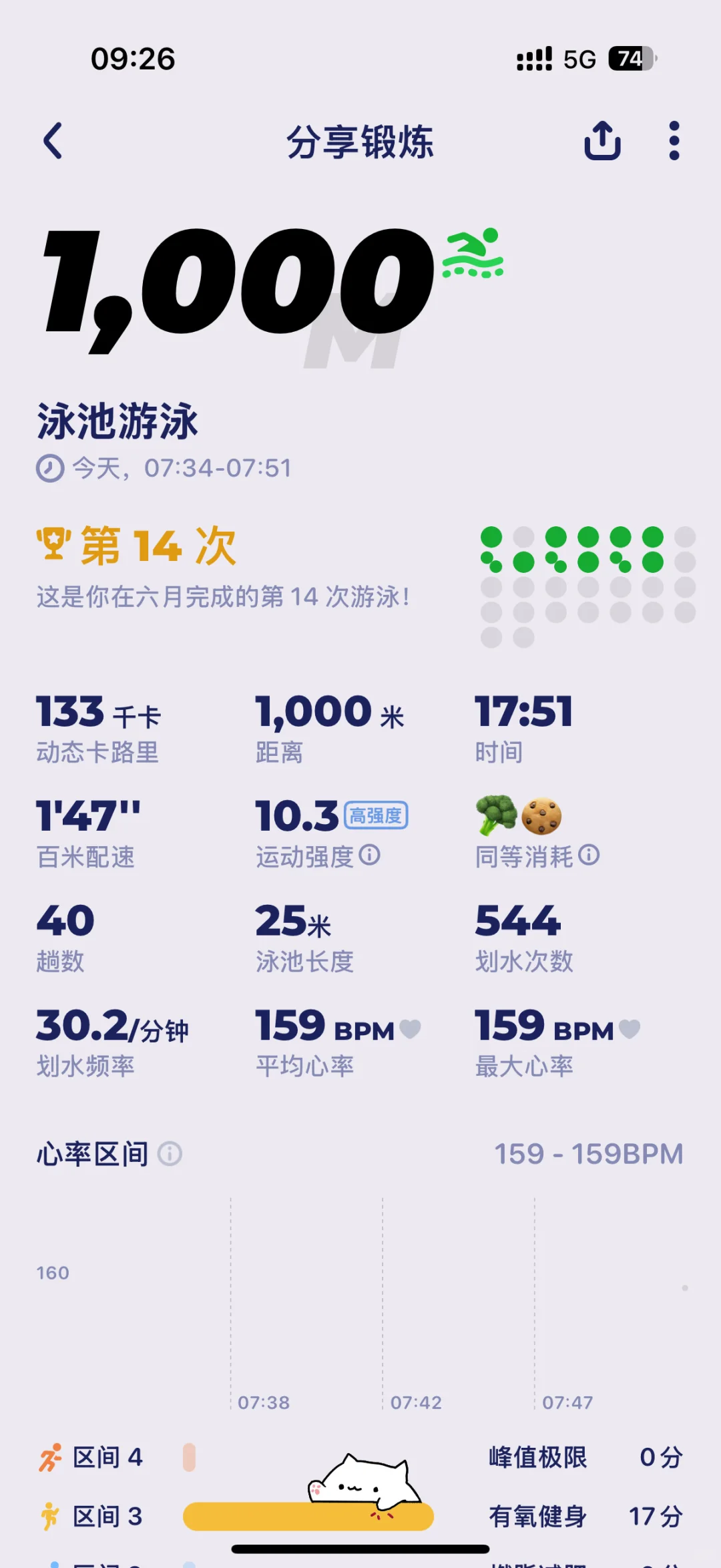Open the three-dot overflow menu

tap(674, 141)
